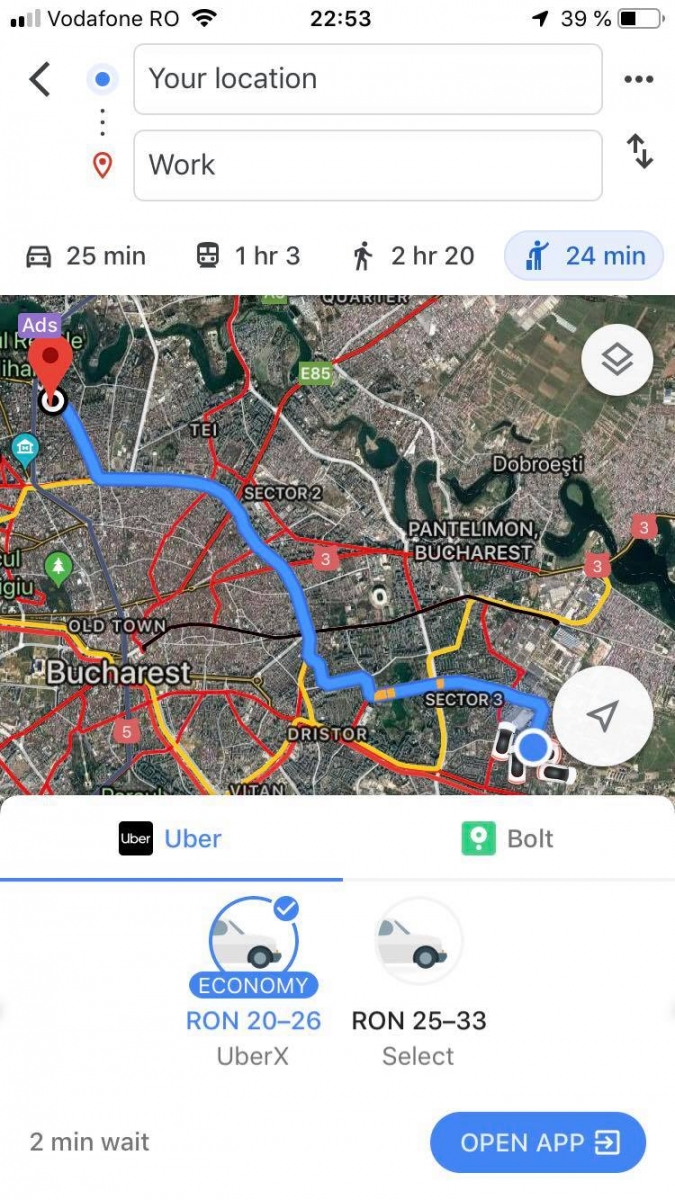Edit the Work destination field
Viewport: 675px width, 1200px height.
coord(368,165)
